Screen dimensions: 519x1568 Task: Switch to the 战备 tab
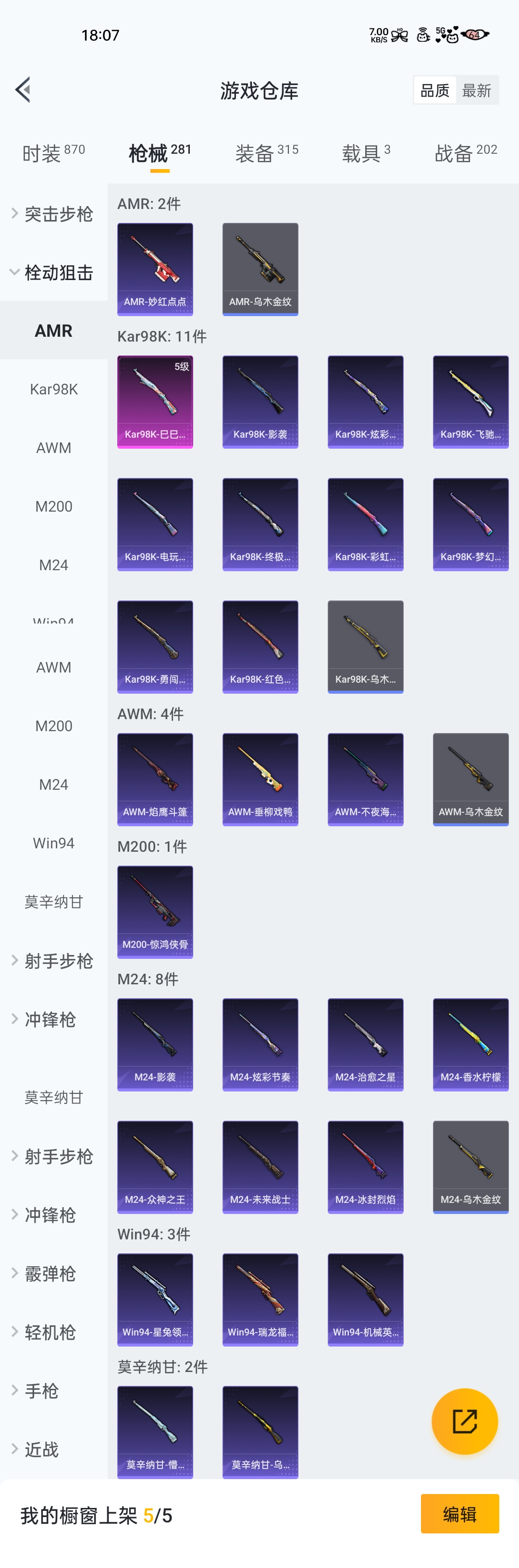[x=466, y=153]
